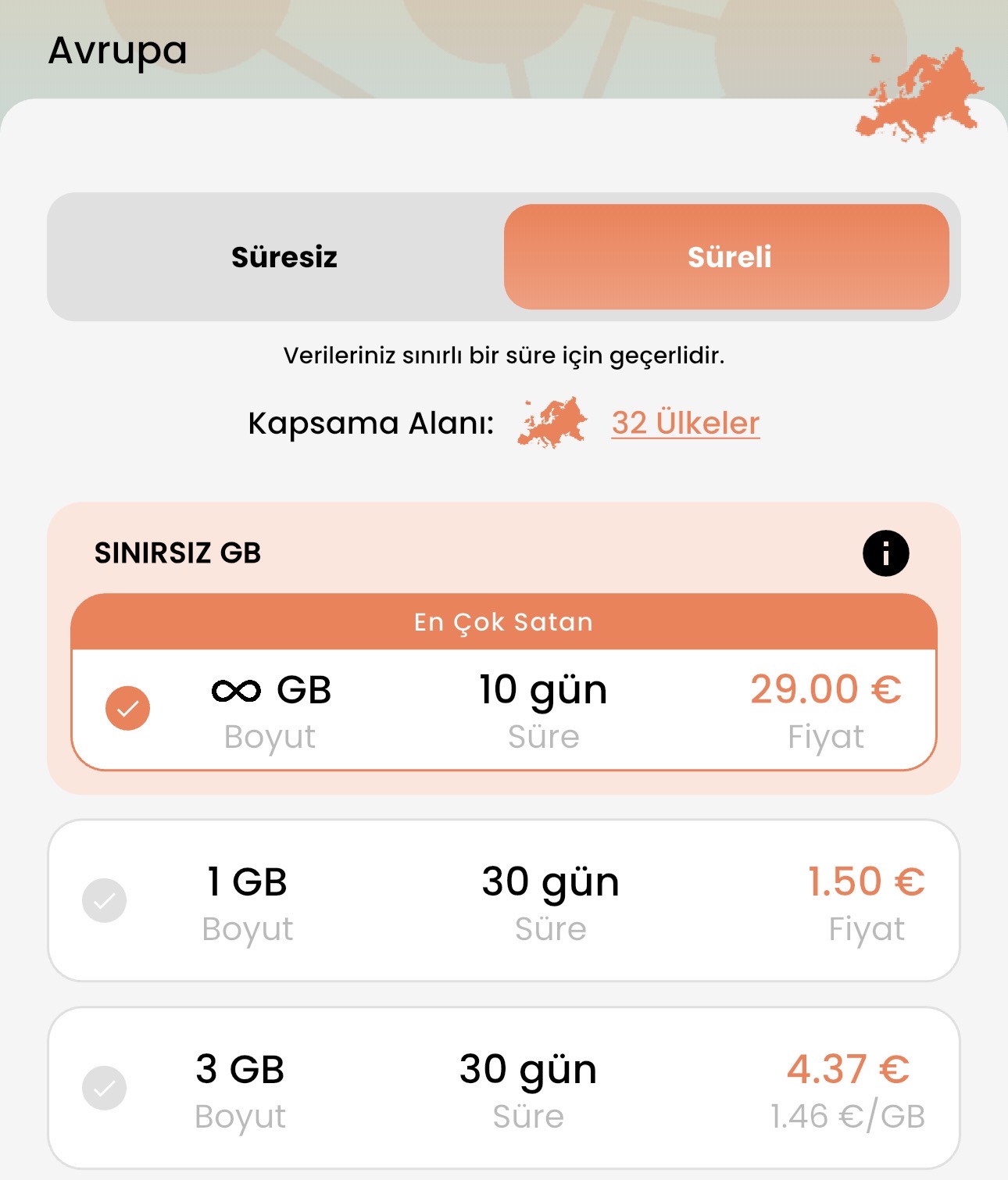Select the Süreli tab

click(727, 257)
